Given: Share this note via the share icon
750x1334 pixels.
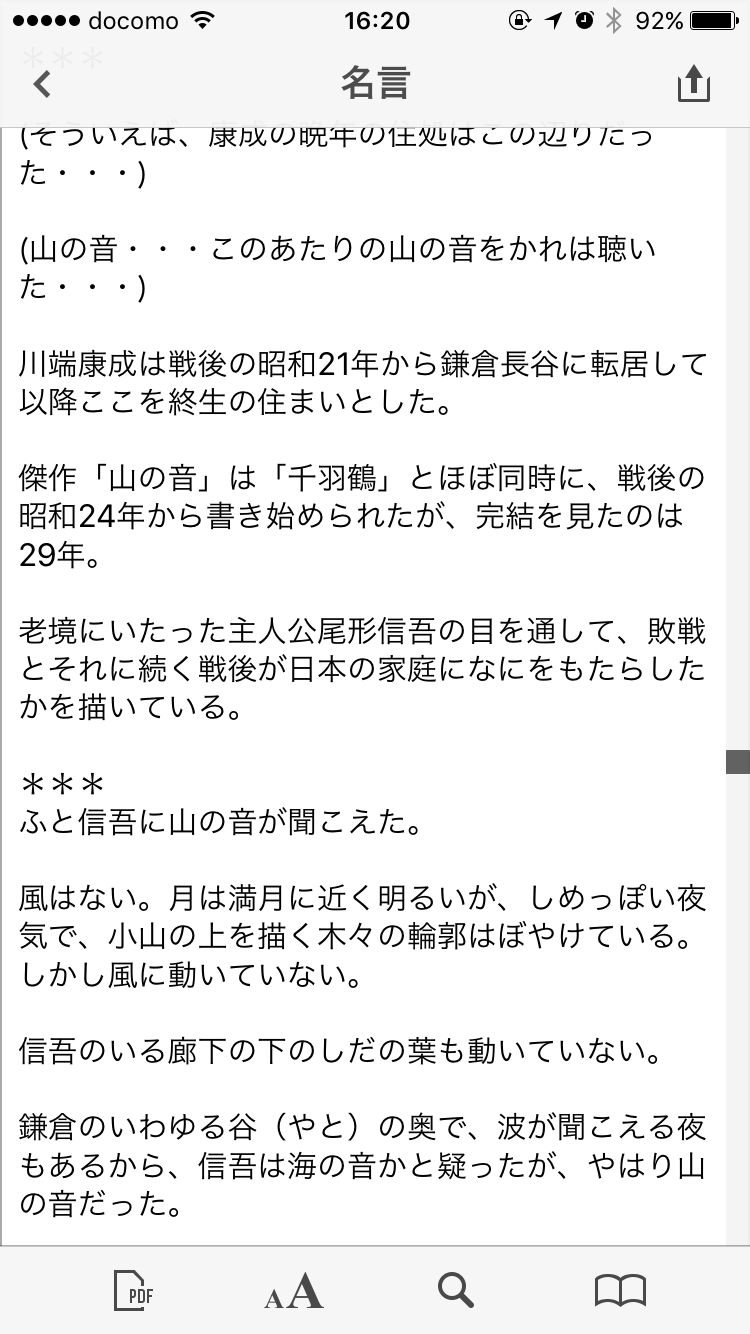Looking at the screenshot, I should click(693, 83).
